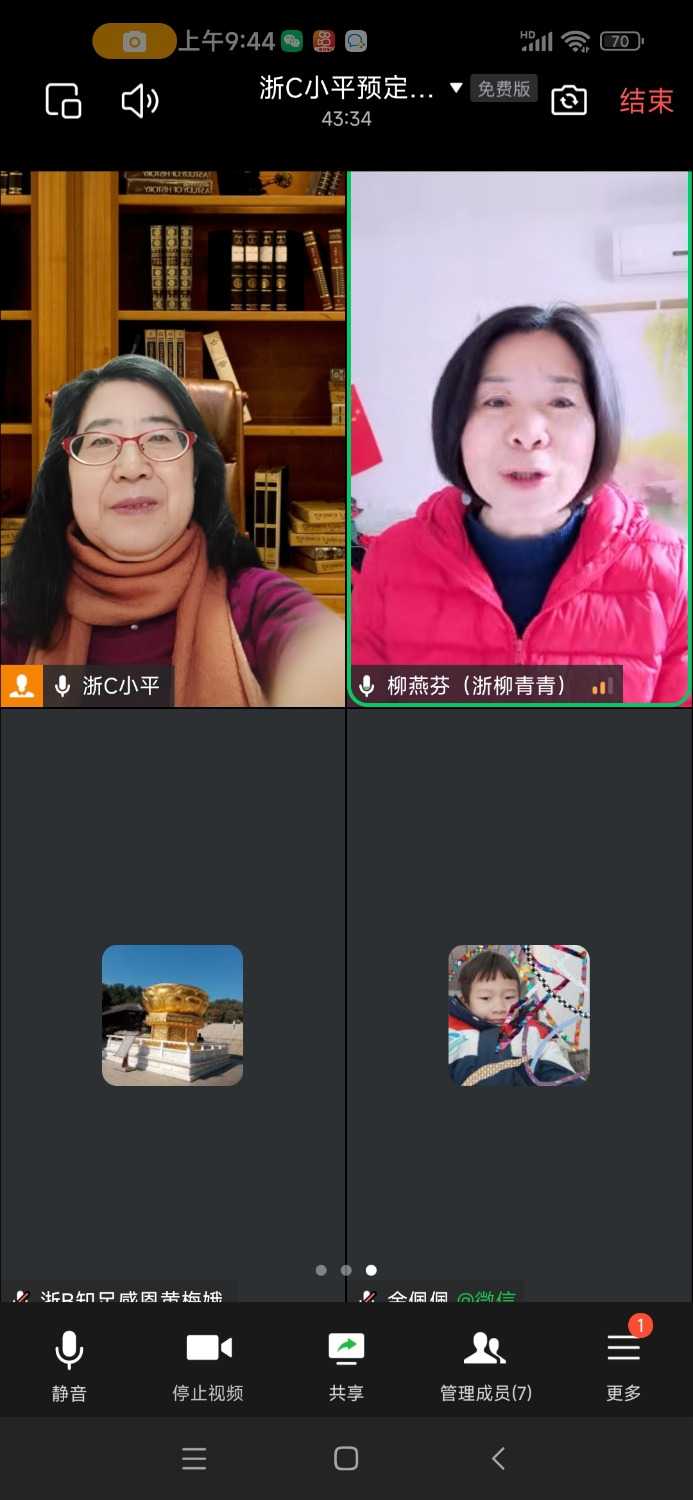Viewport: 693px width, 1500px height.
Task: Go back using system navigation arrow
Action: pyautogui.click(x=498, y=1458)
